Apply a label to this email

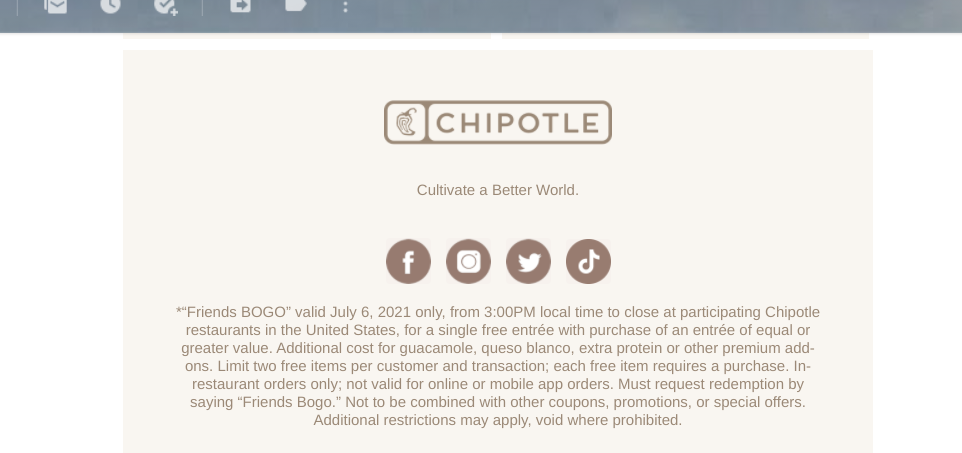point(295,5)
